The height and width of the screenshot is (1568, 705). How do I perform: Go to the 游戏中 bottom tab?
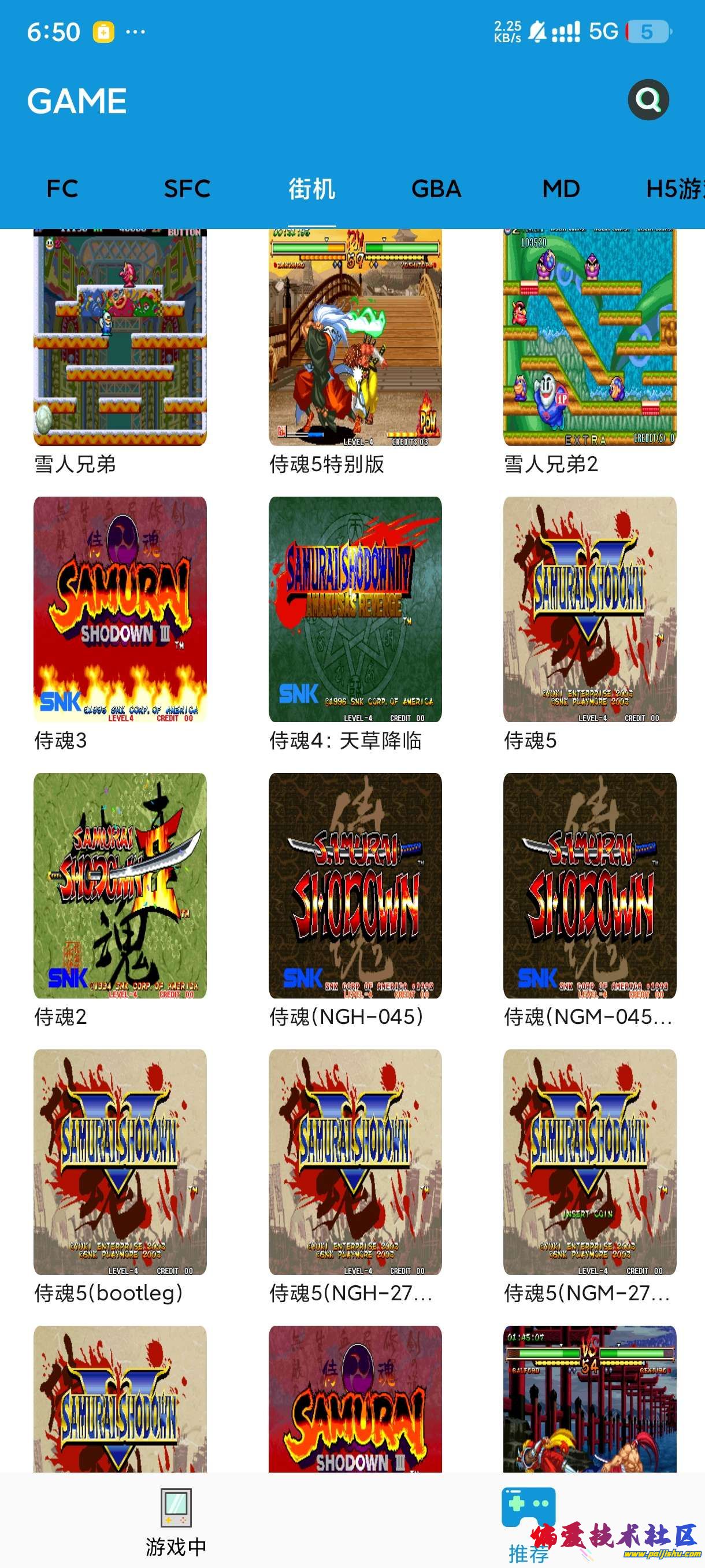click(176, 1521)
